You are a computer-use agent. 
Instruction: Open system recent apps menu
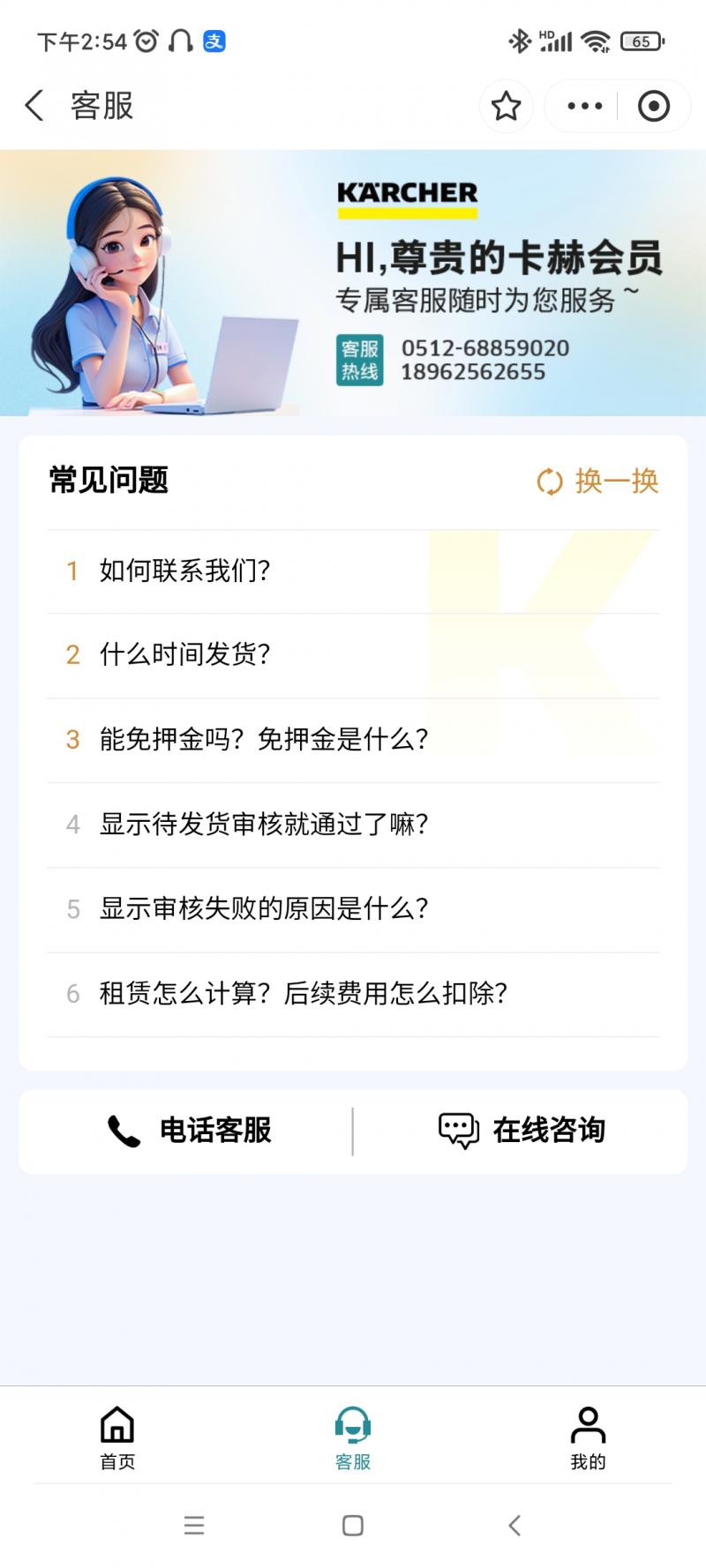click(x=194, y=1526)
